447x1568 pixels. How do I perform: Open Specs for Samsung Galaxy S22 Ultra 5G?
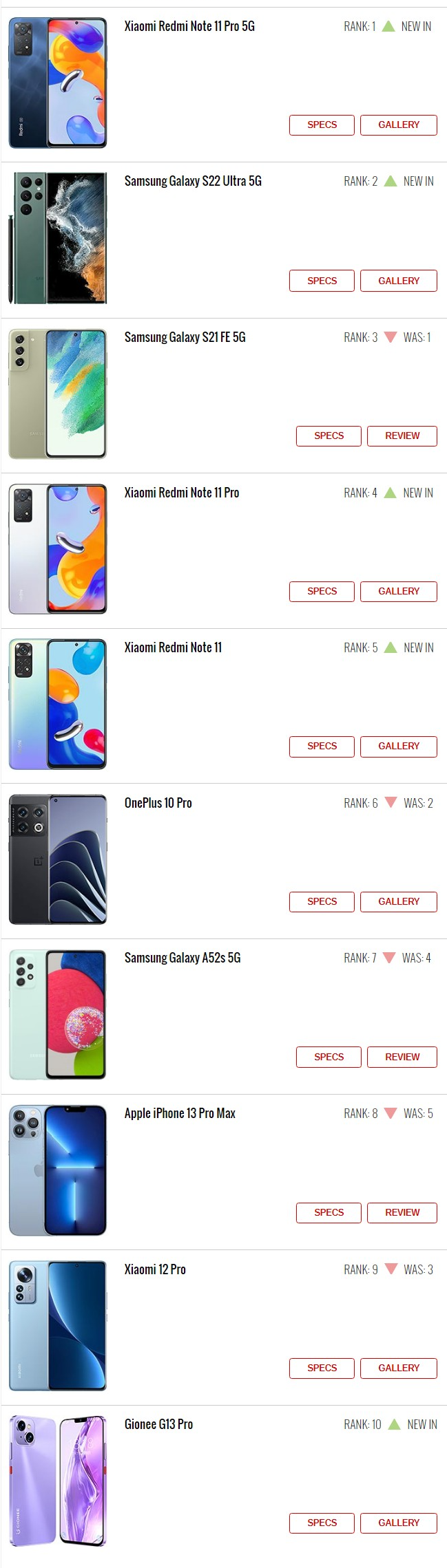322,281
